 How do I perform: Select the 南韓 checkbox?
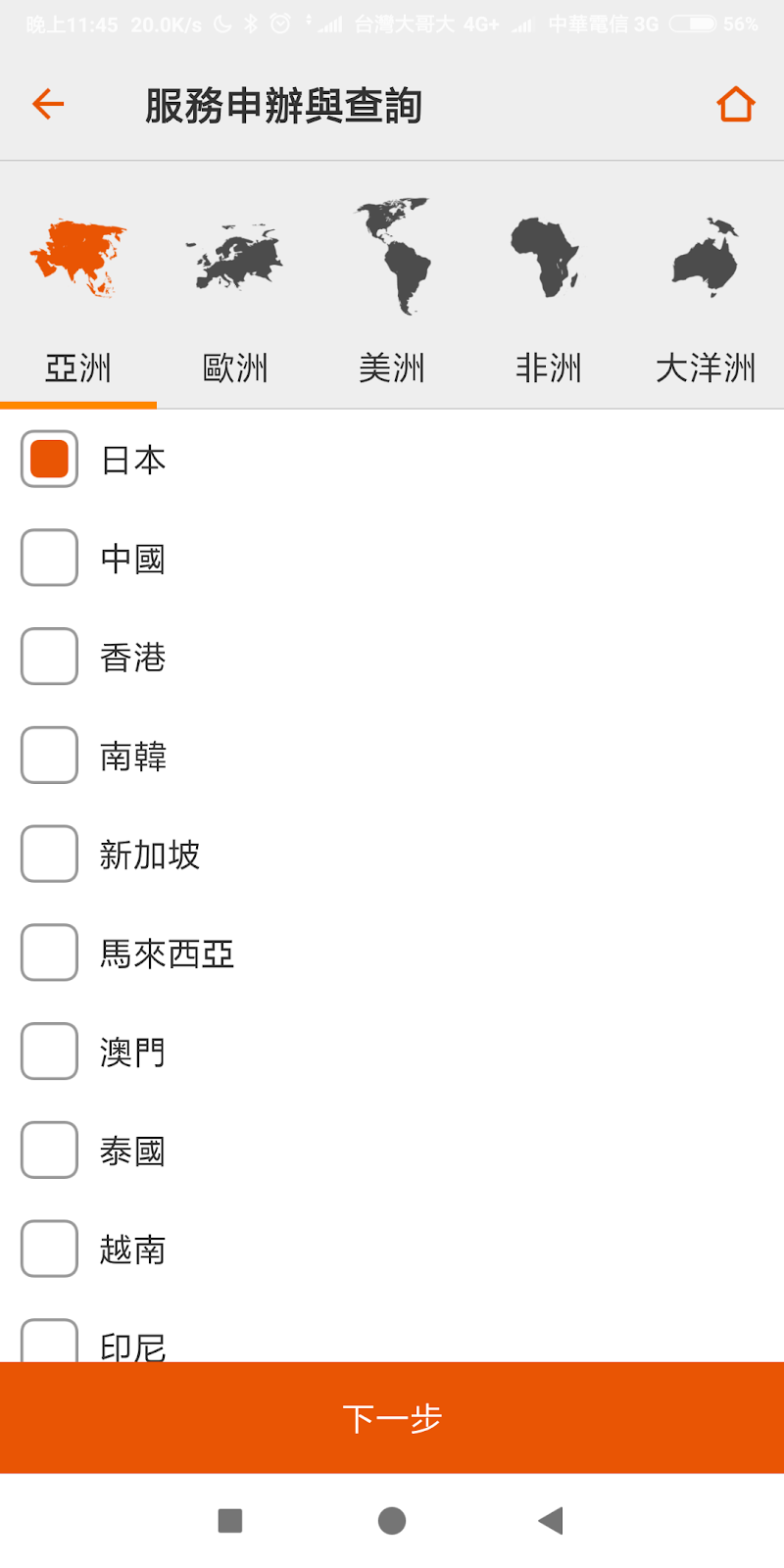click(49, 755)
